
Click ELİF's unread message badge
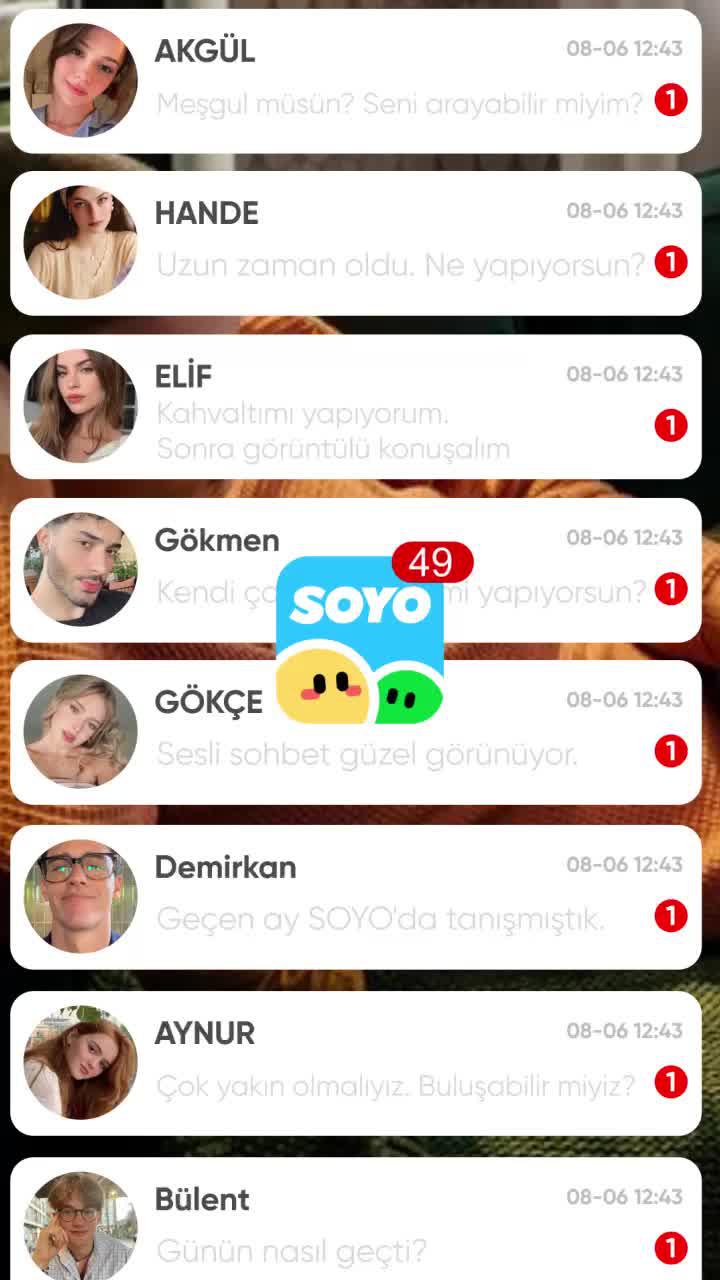(x=671, y=424)
